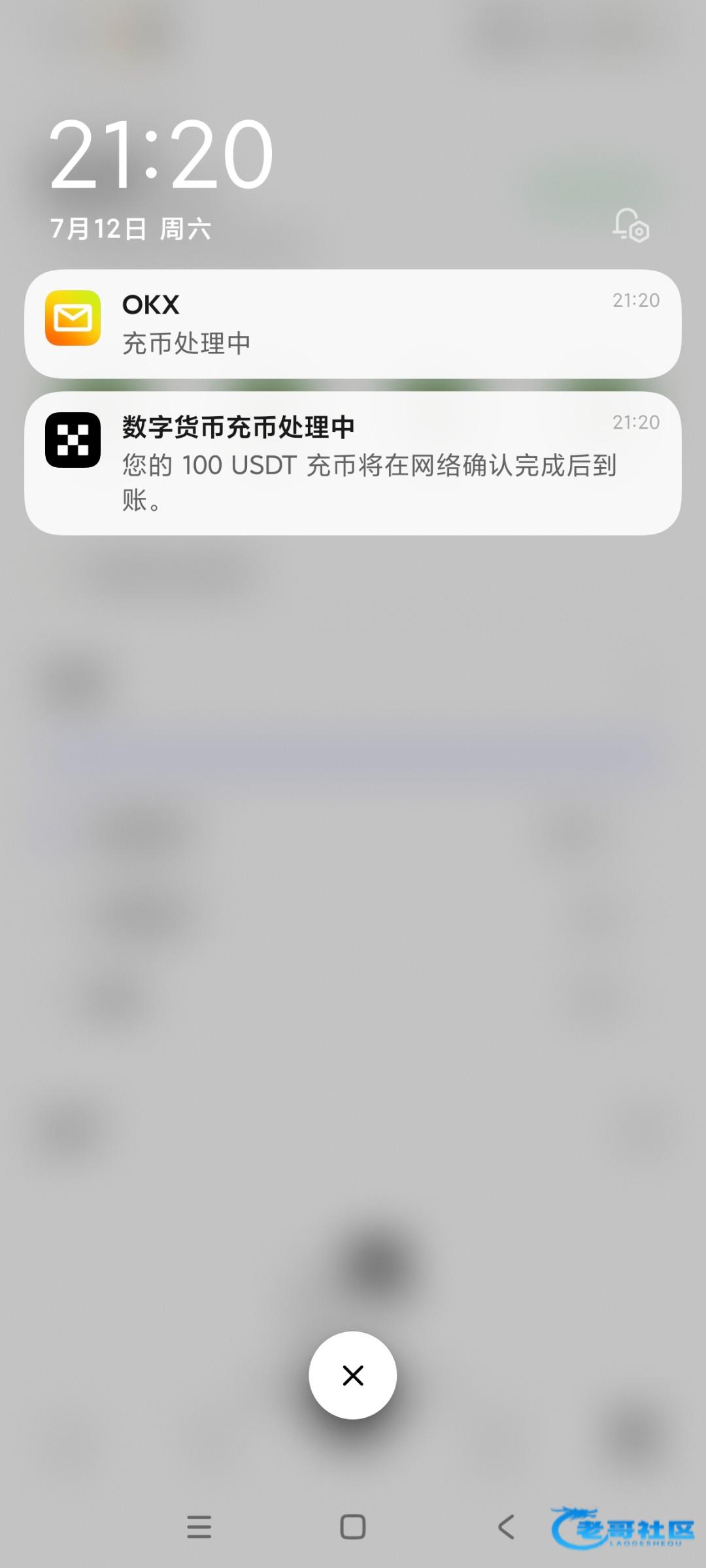Tap the system back button

point(506,1527)
